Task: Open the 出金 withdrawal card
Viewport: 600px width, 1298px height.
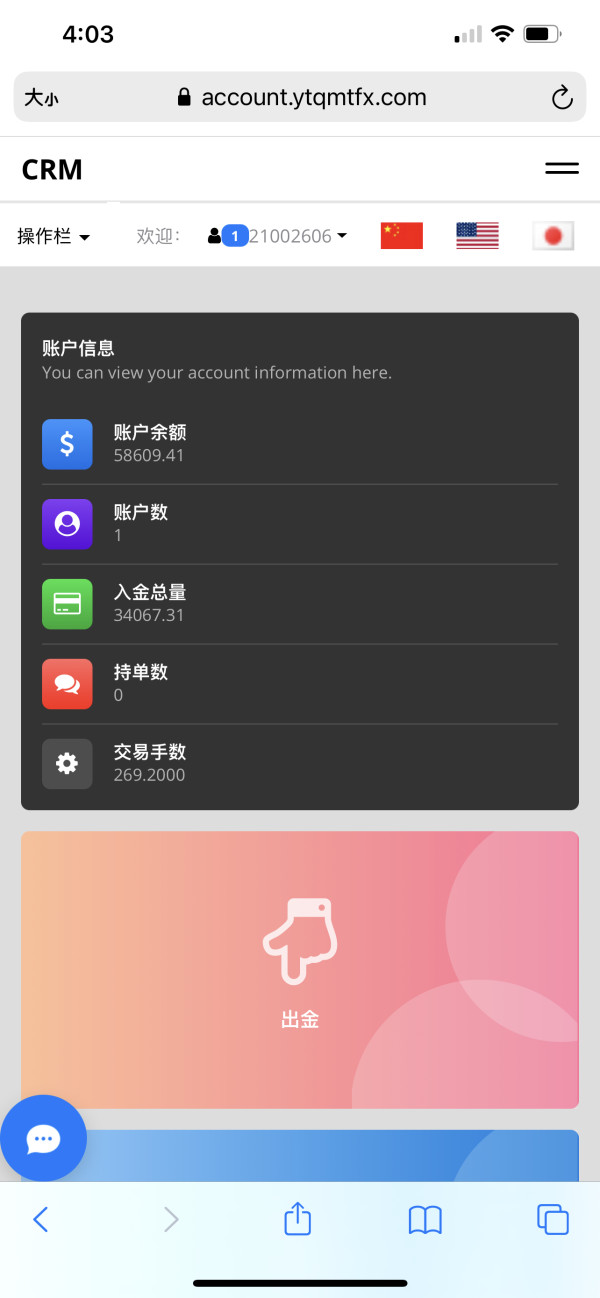Action: coord(300,970)
